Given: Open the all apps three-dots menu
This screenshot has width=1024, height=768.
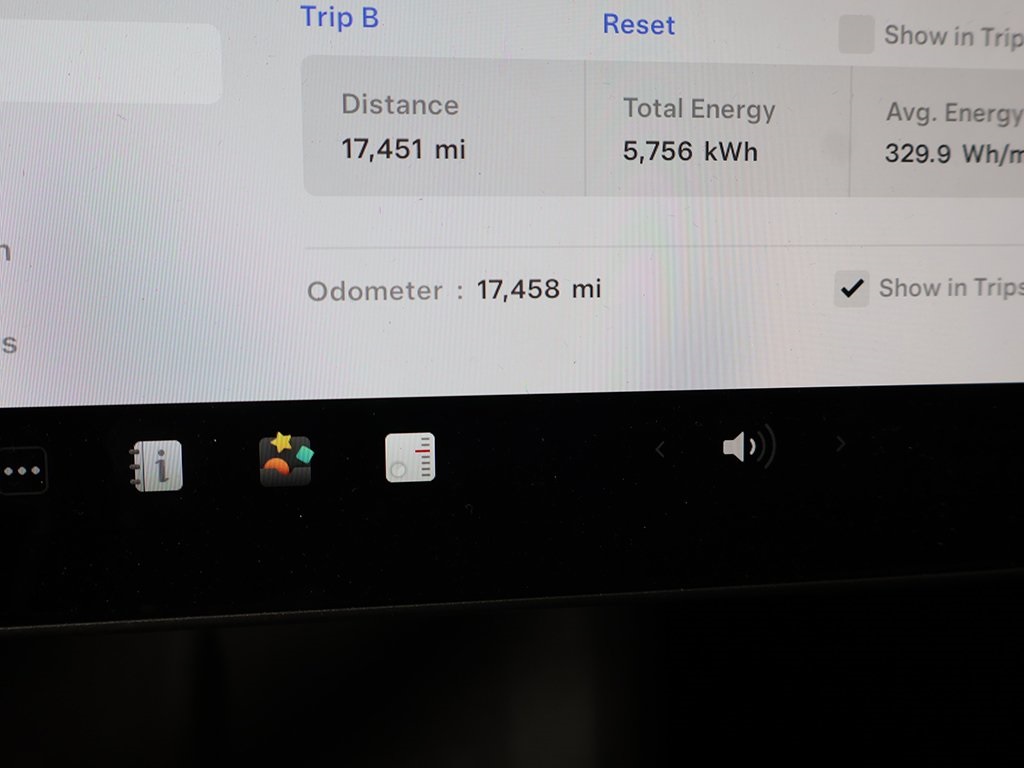Looking at the screenshot, I should [x=22, y=471].
